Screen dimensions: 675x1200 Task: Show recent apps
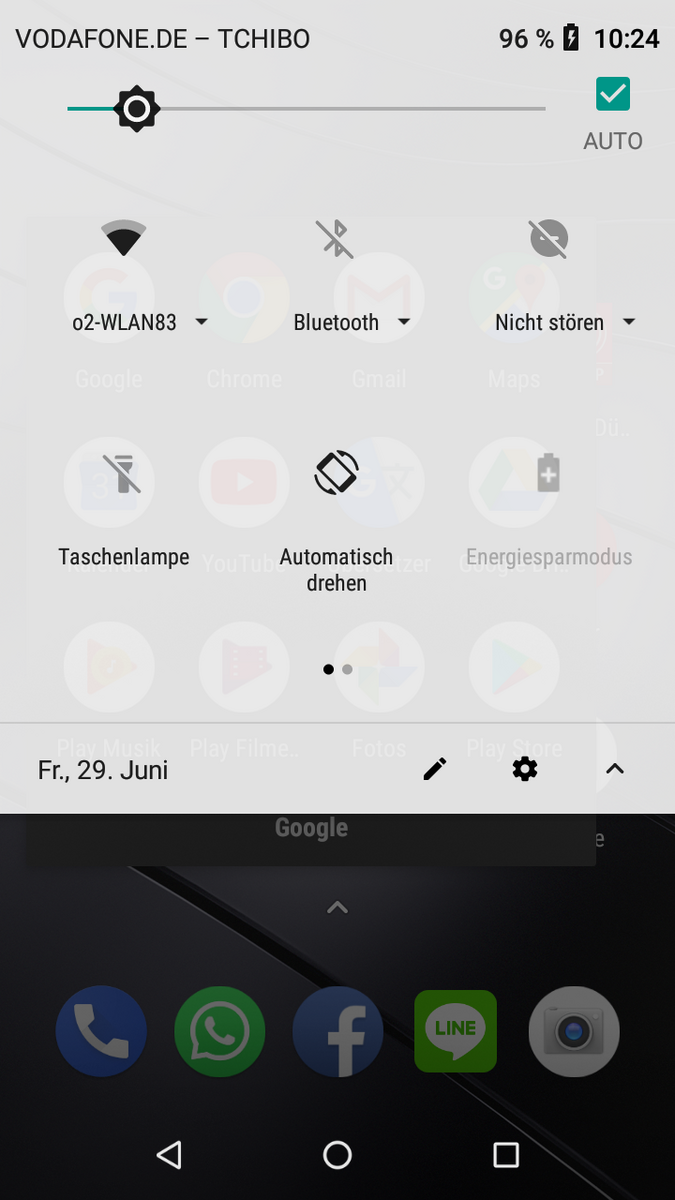(506, 1155)
